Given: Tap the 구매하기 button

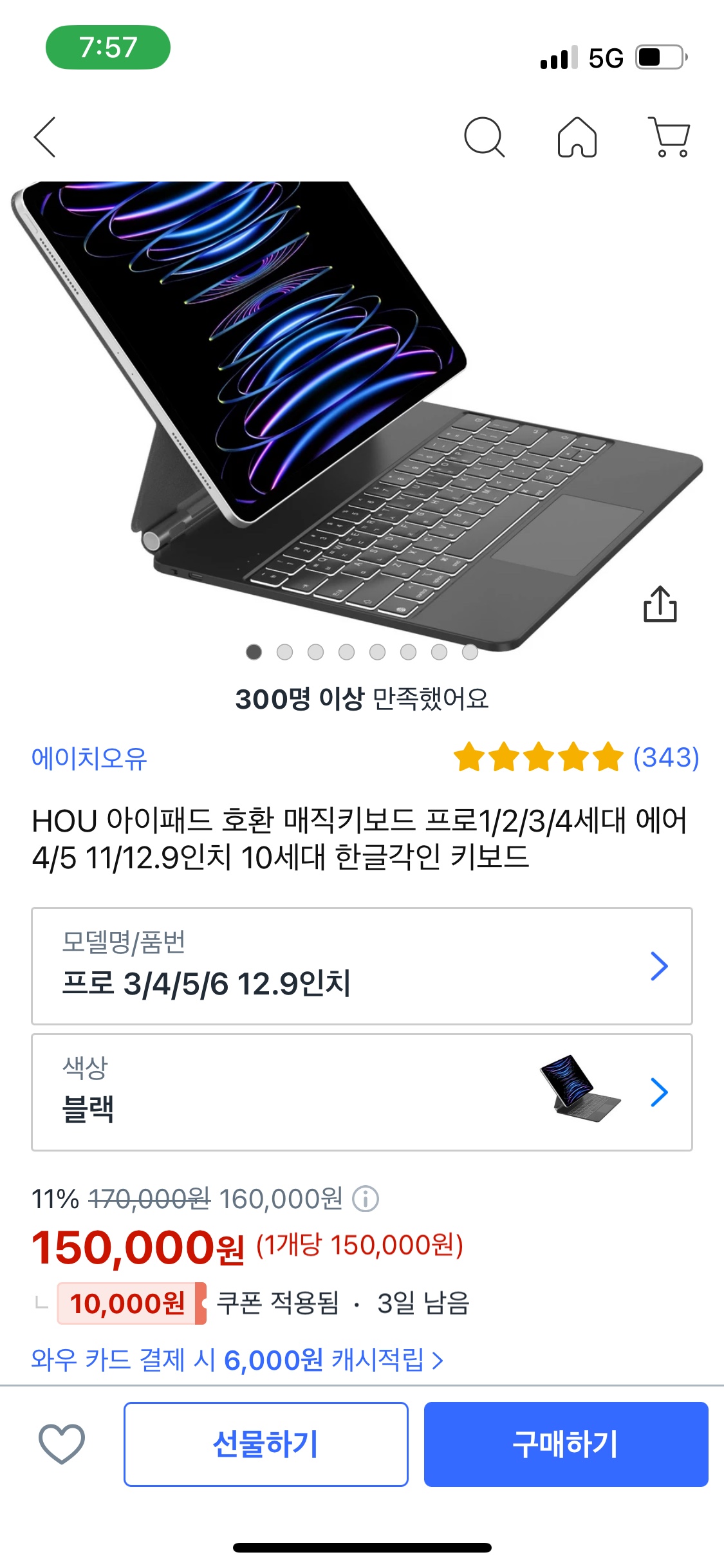Looking at the screenshot, I should click(x=566, y=1444).
